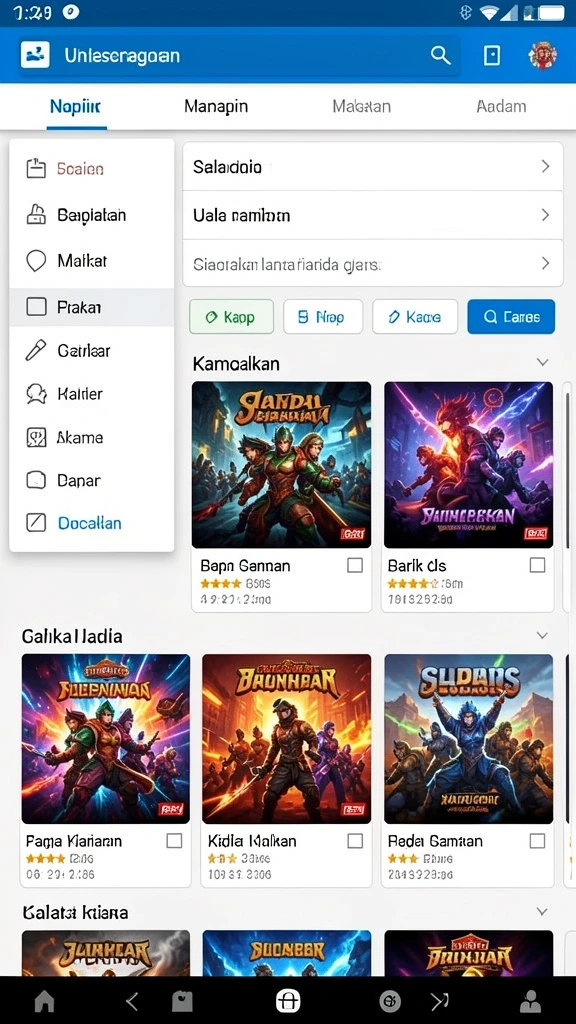
Task: Select Baipiatan in the side menu
Action: tap(91, 215)
